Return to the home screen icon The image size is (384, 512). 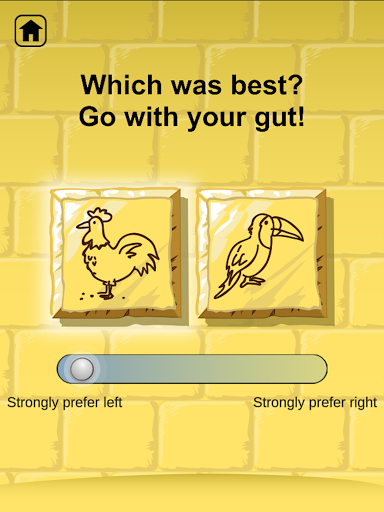(x=30, y=31)
